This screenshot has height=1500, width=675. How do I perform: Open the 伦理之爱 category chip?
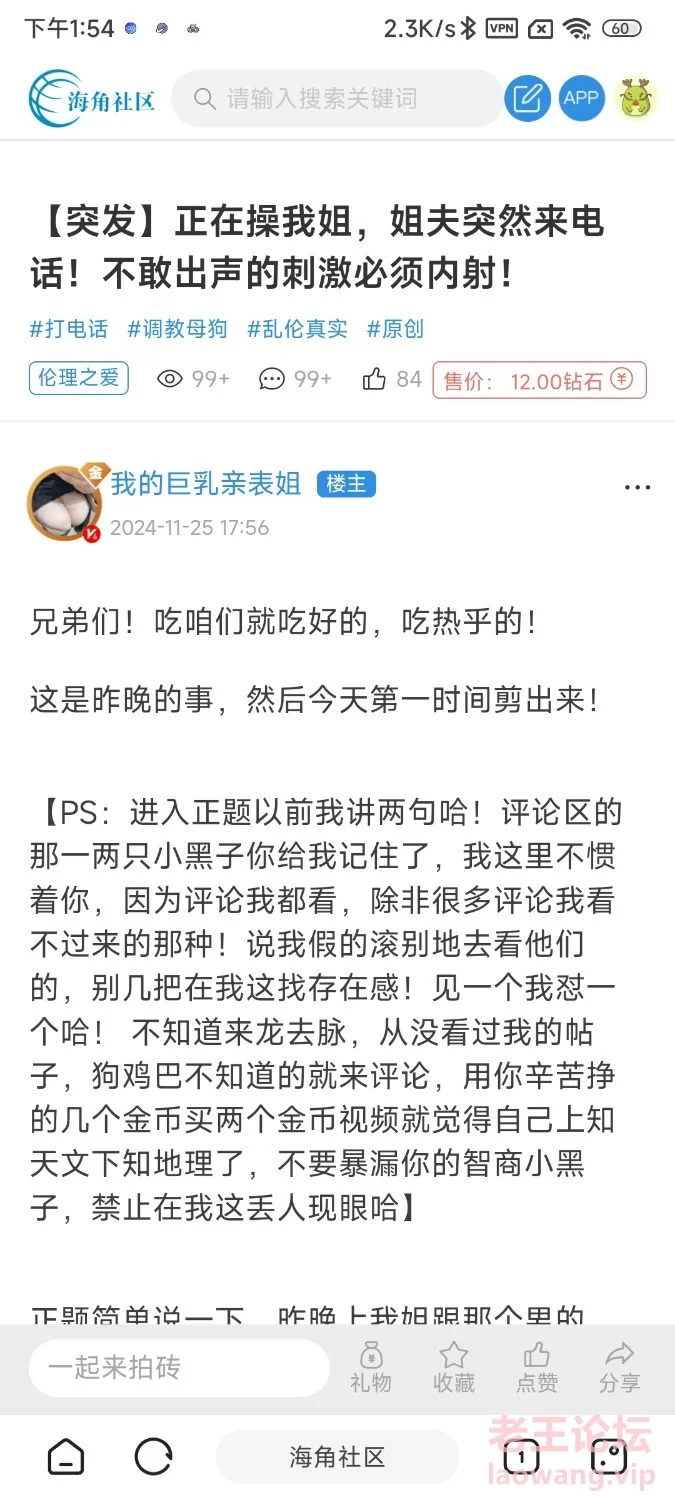coord(78,378)
